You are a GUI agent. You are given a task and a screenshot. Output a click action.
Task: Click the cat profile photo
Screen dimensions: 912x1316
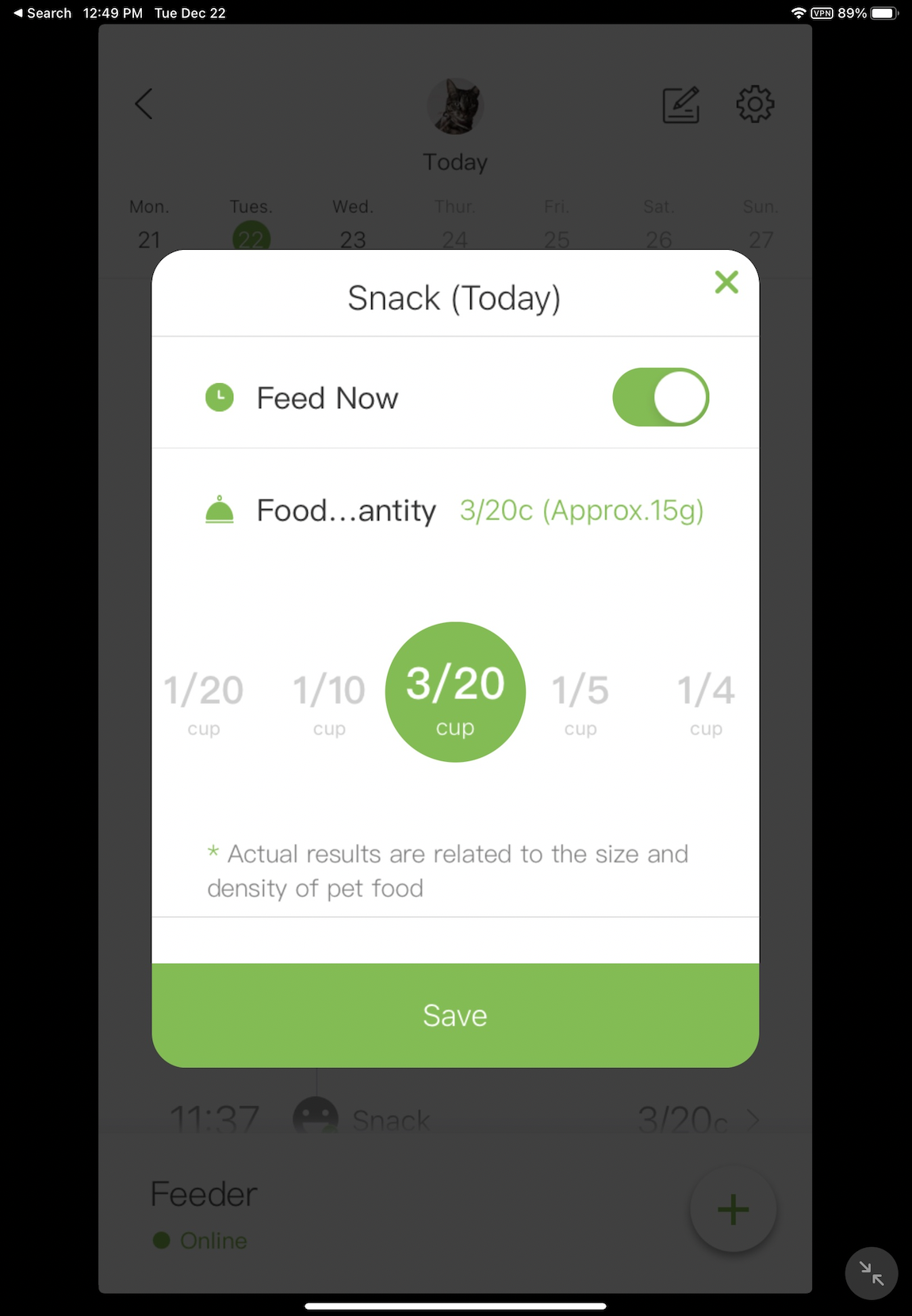pyautogui.click(x=454, y=105)
